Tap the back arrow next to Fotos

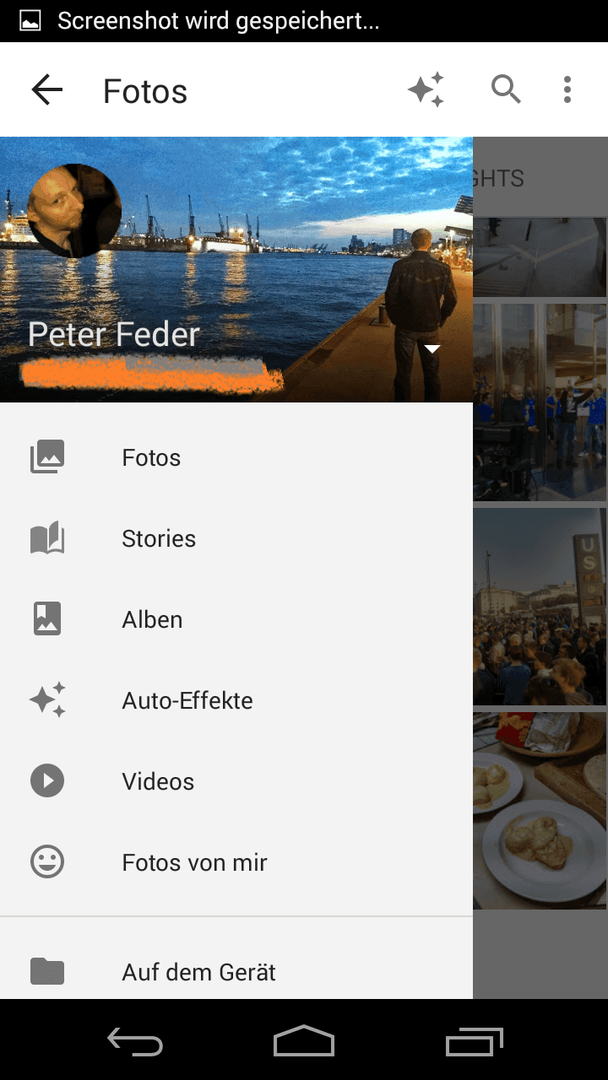pos(47,90)
